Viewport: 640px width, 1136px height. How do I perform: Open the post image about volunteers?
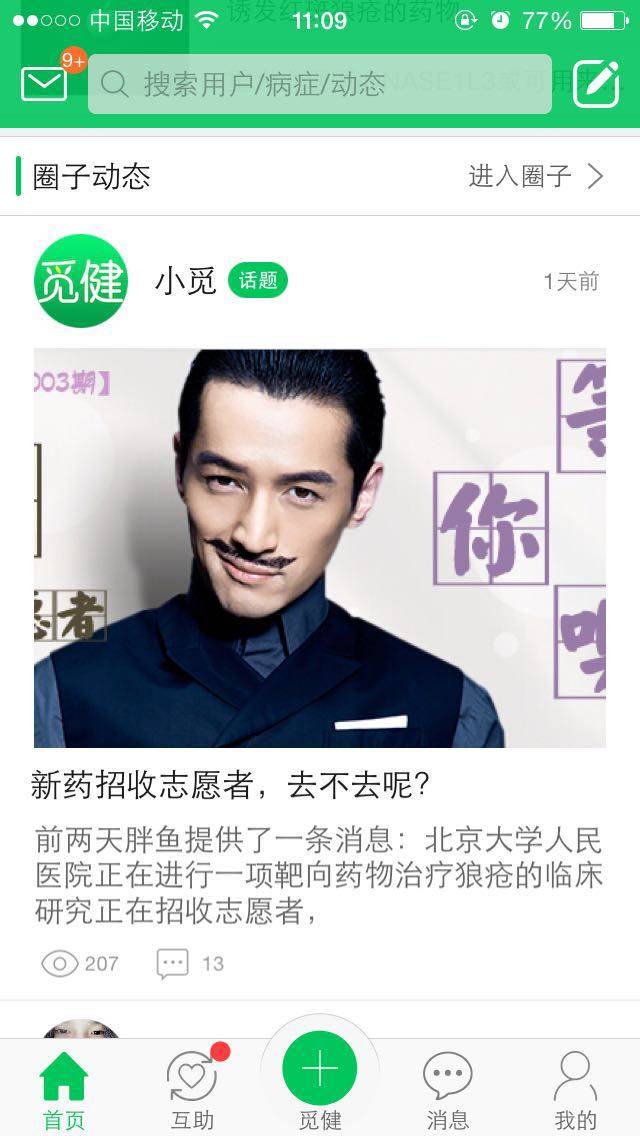click(320, 547)
